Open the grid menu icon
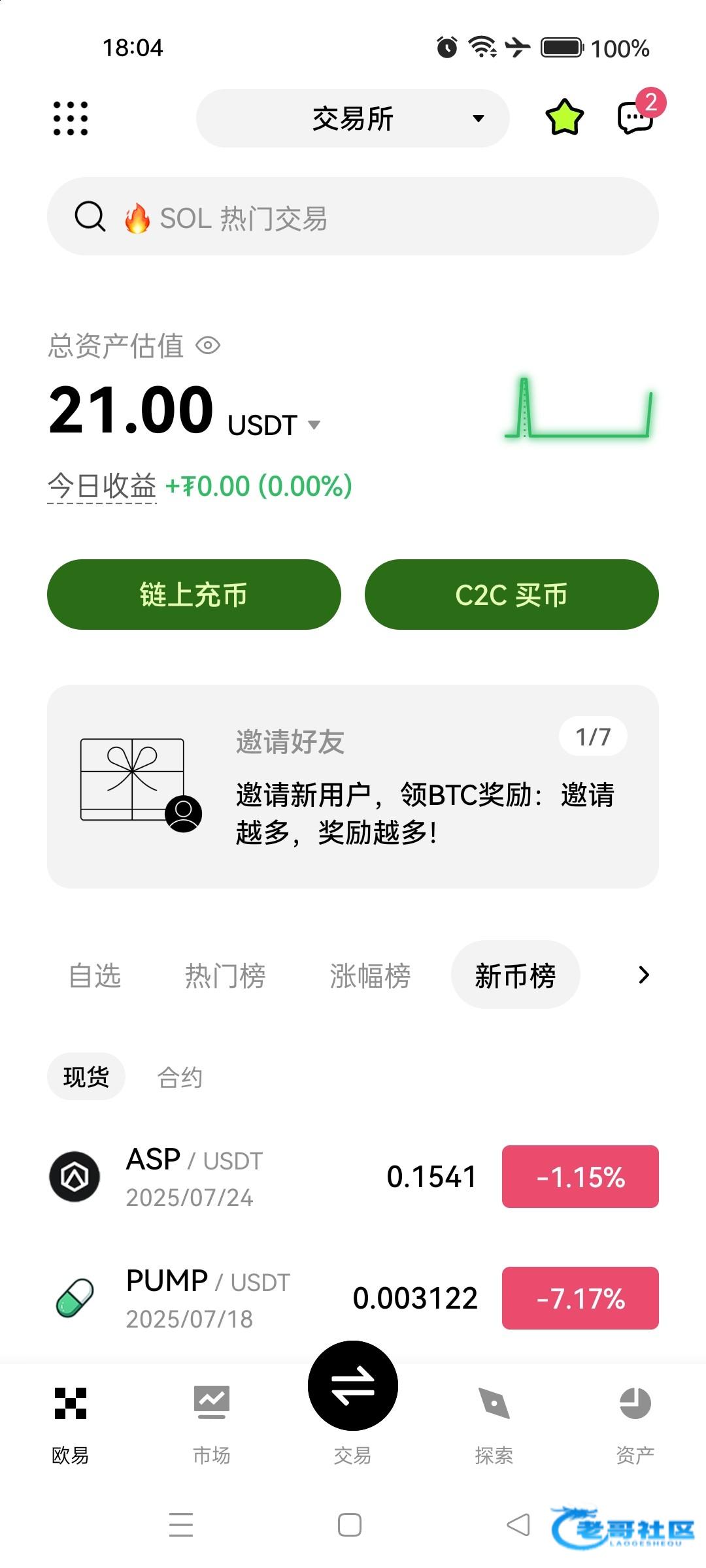 [x=71, y=118]
